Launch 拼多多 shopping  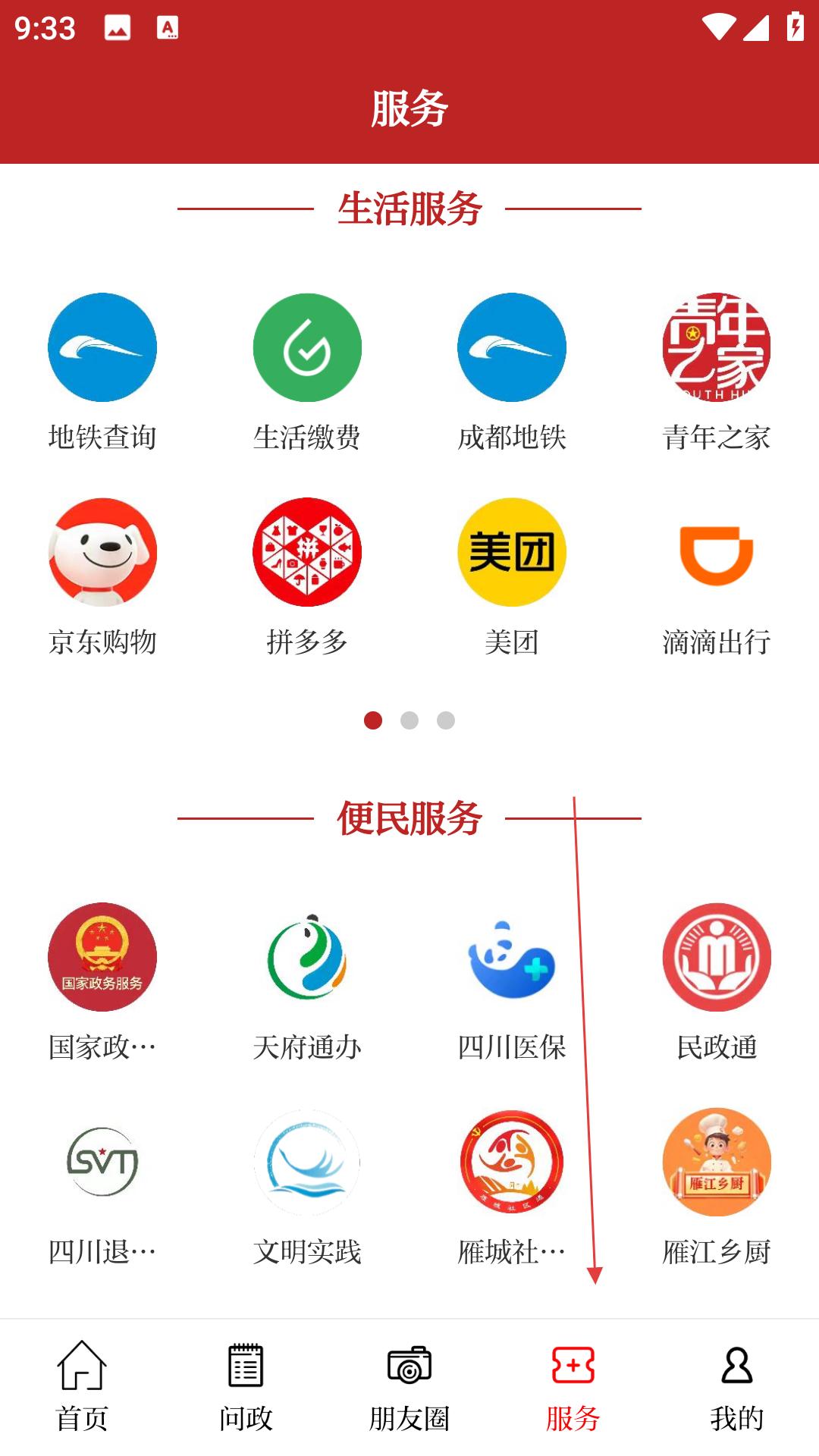(x=307, y=553)
